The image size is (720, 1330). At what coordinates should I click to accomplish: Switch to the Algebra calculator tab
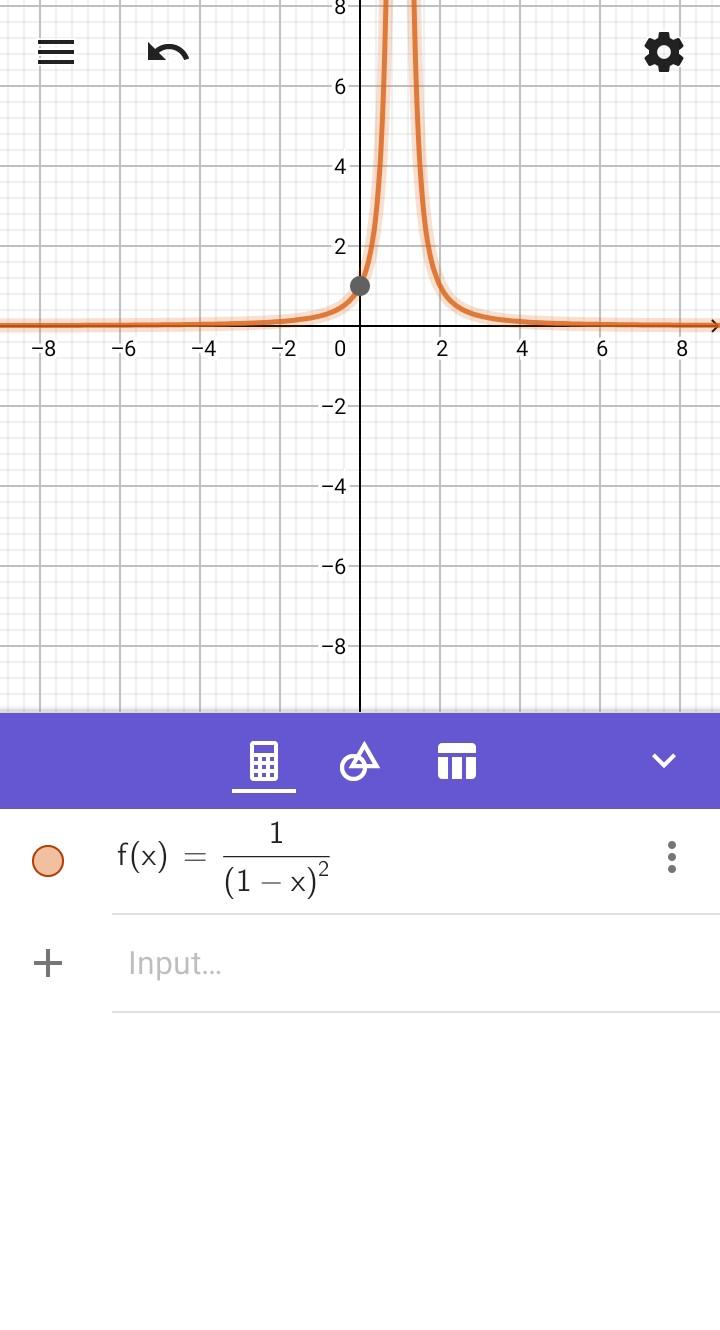264,762
